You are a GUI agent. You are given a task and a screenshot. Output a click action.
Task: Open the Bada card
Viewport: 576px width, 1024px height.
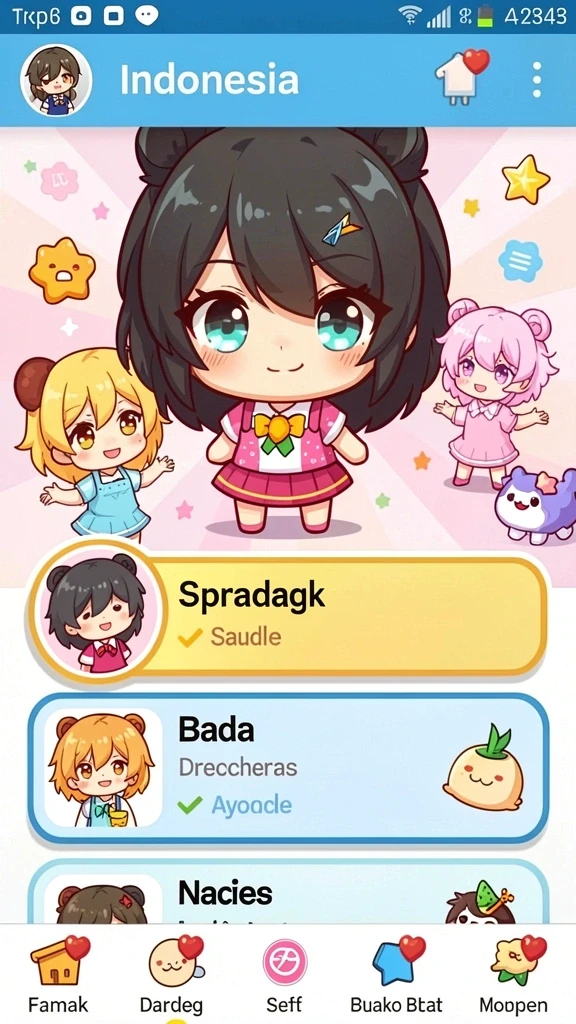288,768
